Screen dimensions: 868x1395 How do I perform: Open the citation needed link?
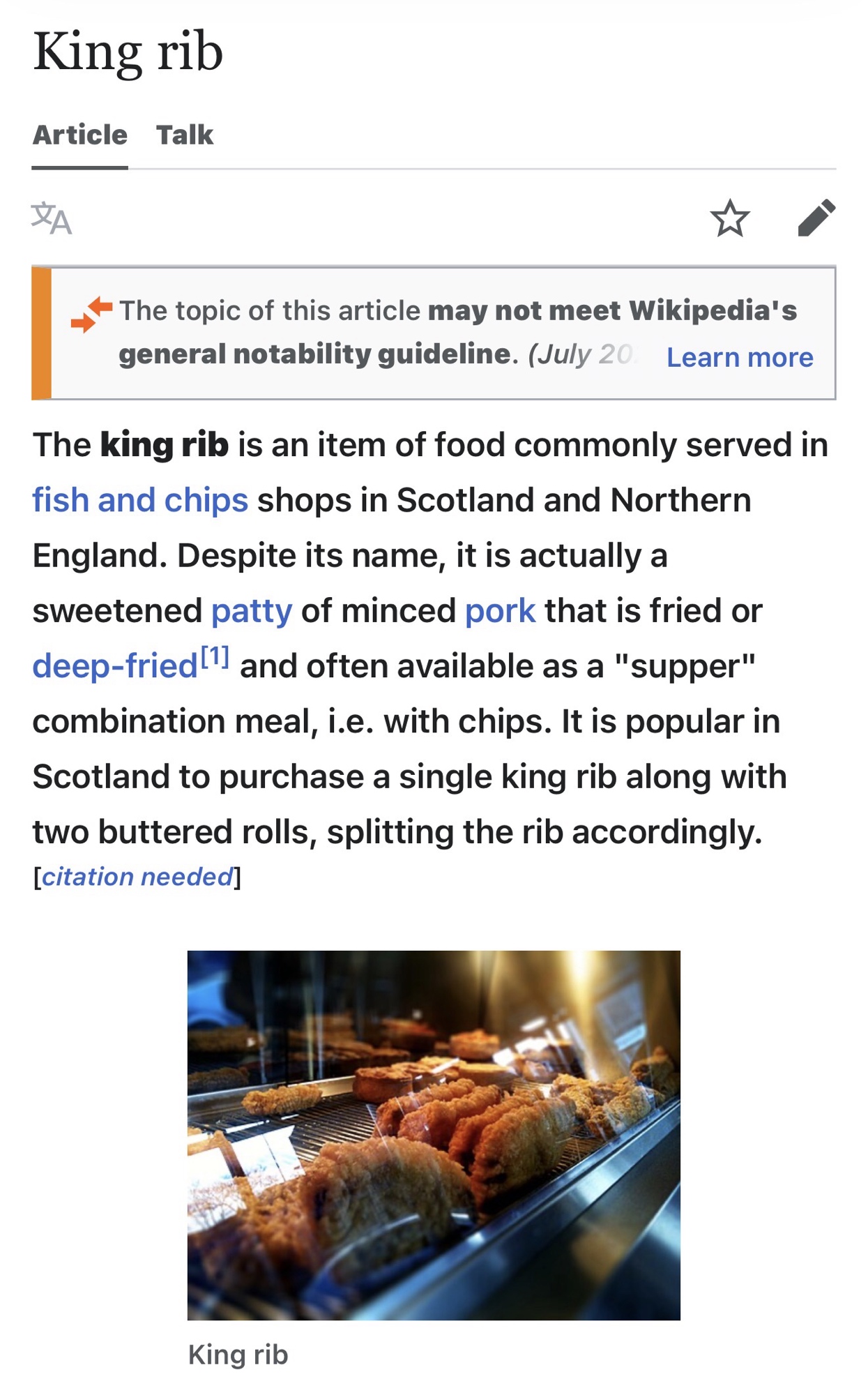(x=137, y=877)
